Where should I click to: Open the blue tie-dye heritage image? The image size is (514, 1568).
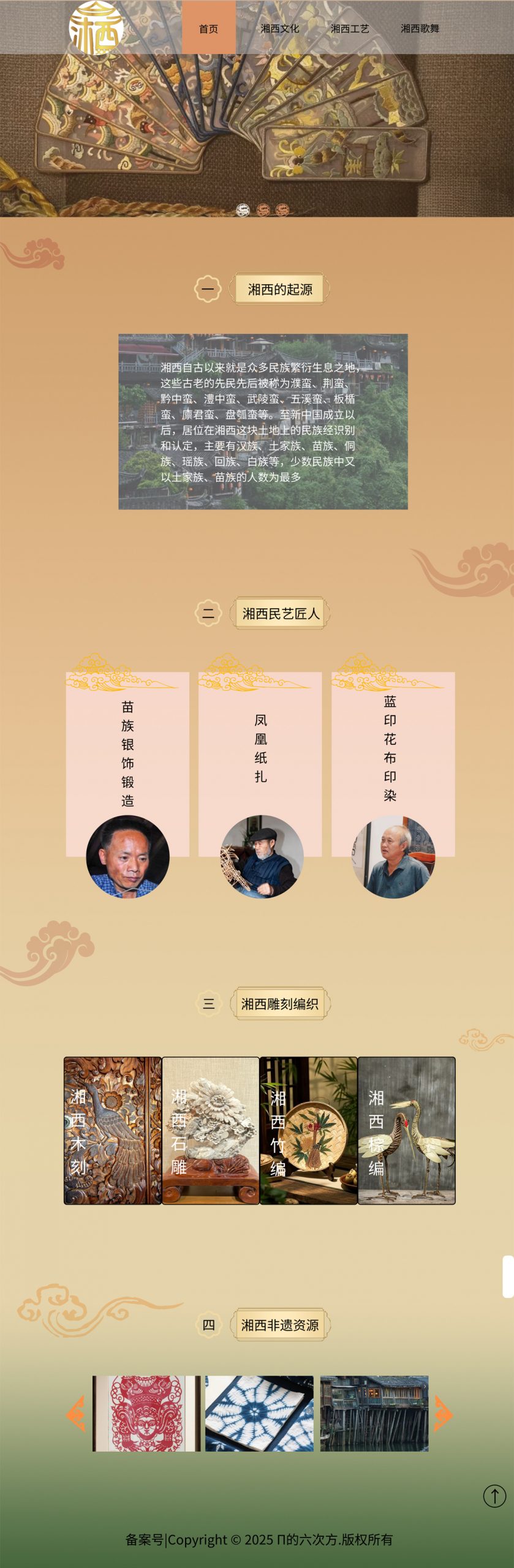coord(259,1413)
